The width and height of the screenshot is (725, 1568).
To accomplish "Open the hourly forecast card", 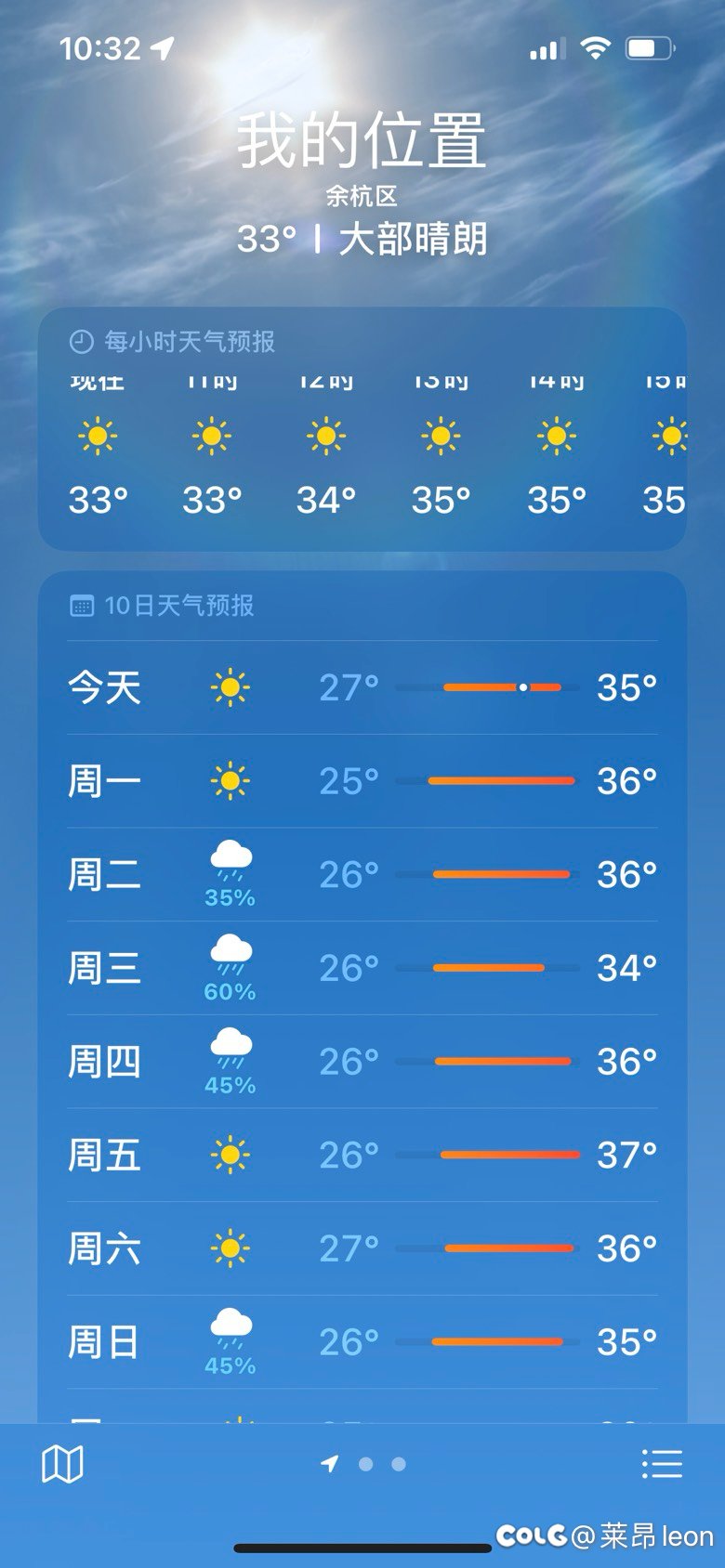I will (362, 429).
